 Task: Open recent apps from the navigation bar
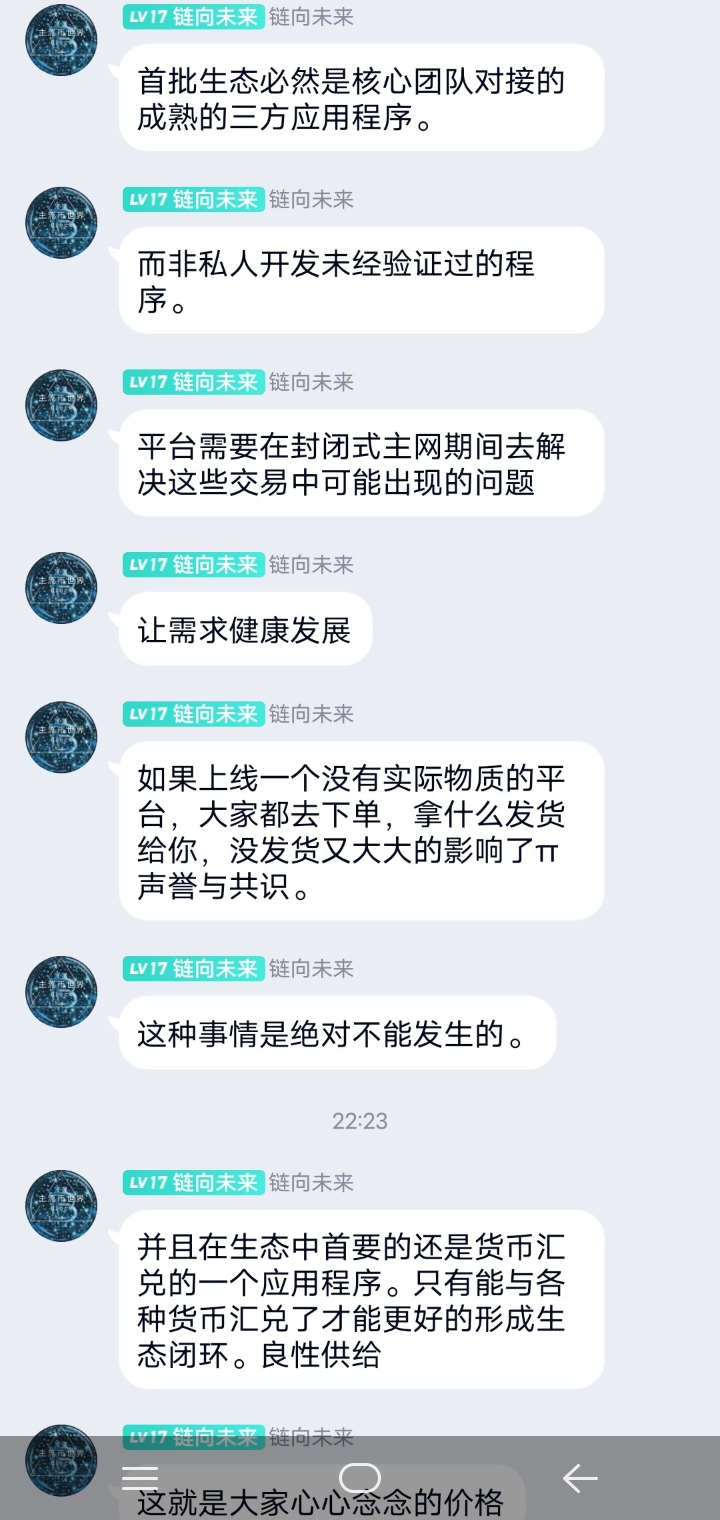point(140,1478)
